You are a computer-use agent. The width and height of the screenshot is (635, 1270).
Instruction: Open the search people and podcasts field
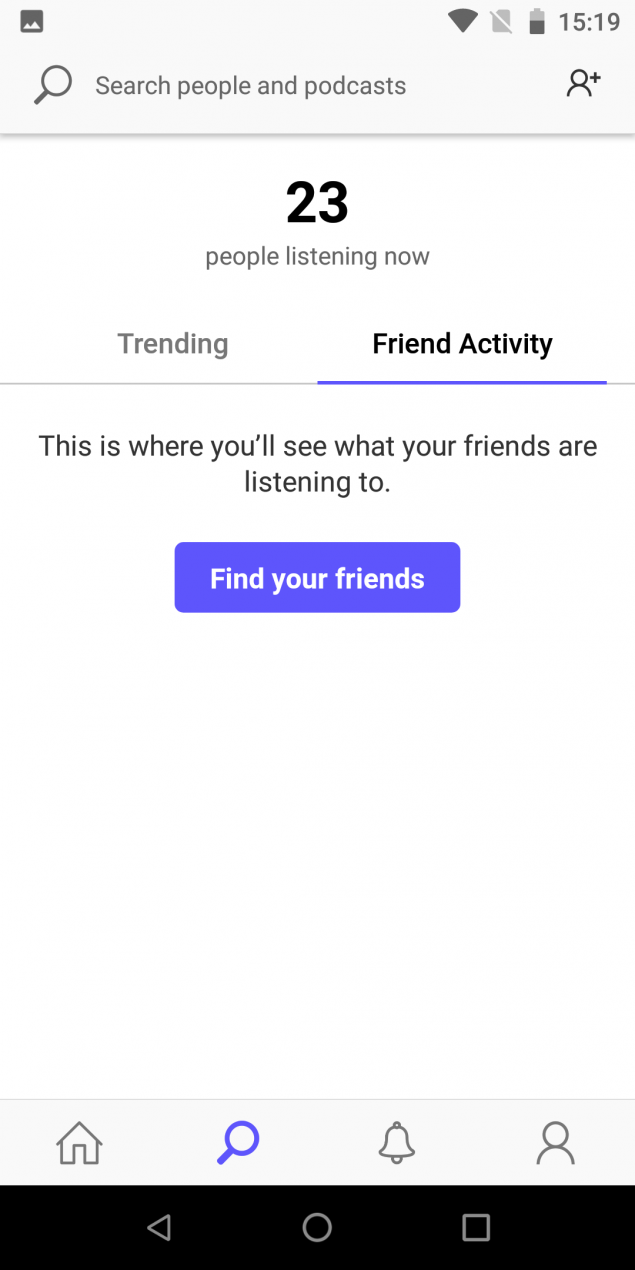250,86
